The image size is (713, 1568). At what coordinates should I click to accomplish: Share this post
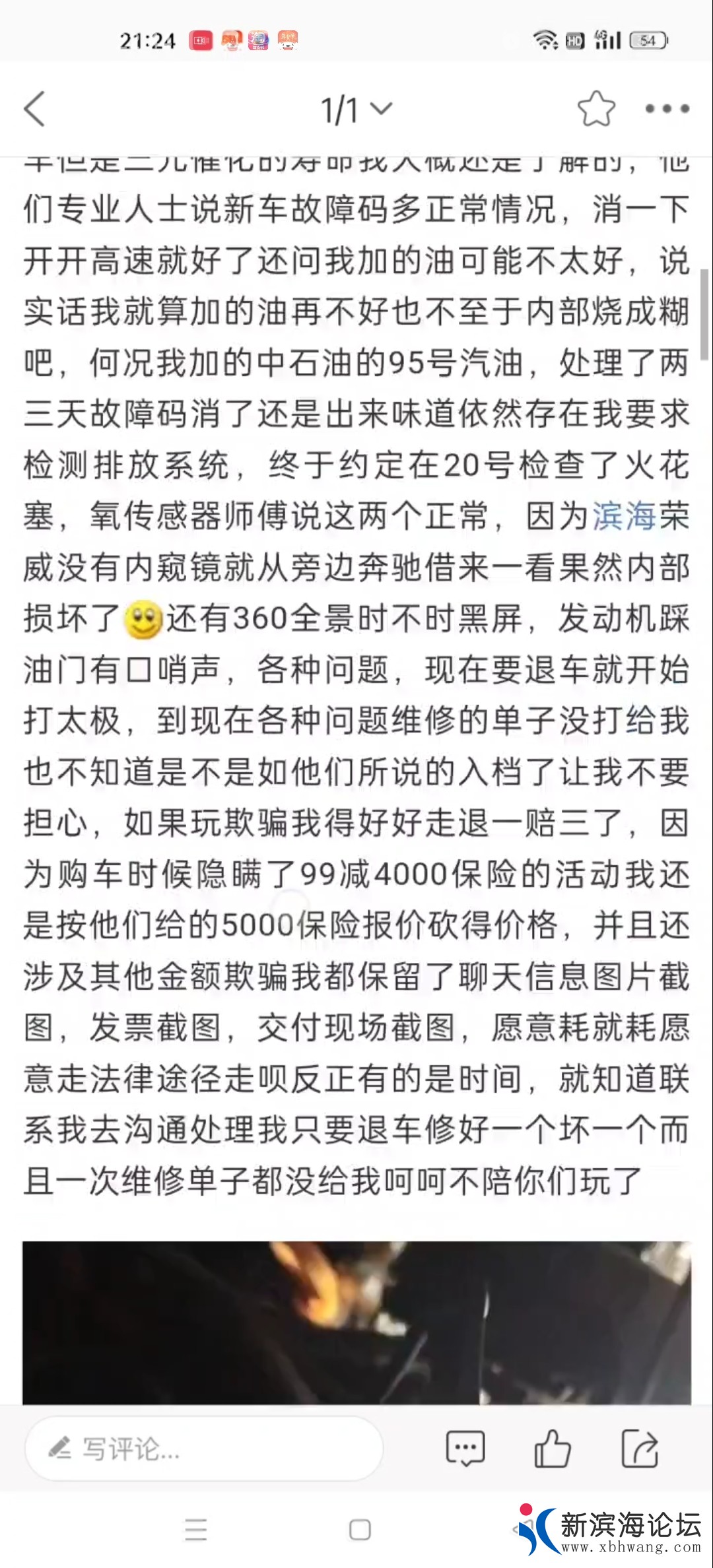point(640,1450)
